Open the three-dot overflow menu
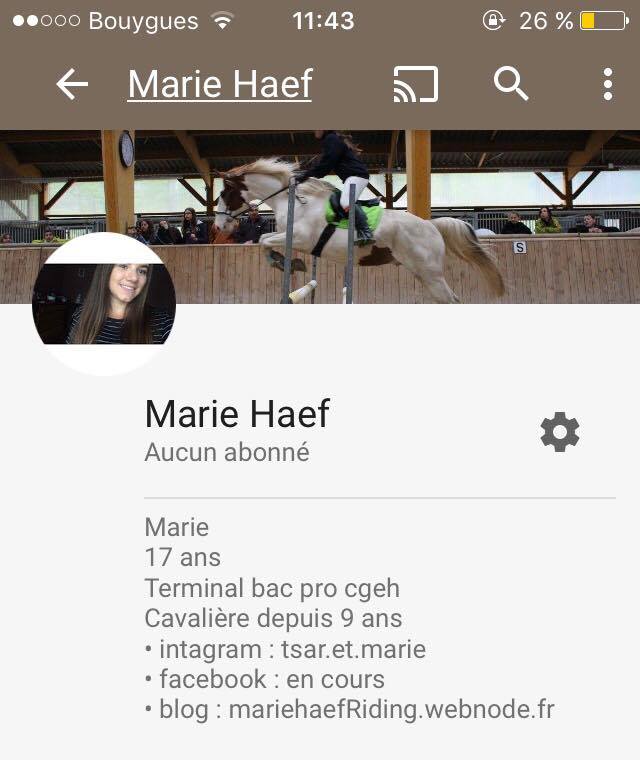 point(607,85)
